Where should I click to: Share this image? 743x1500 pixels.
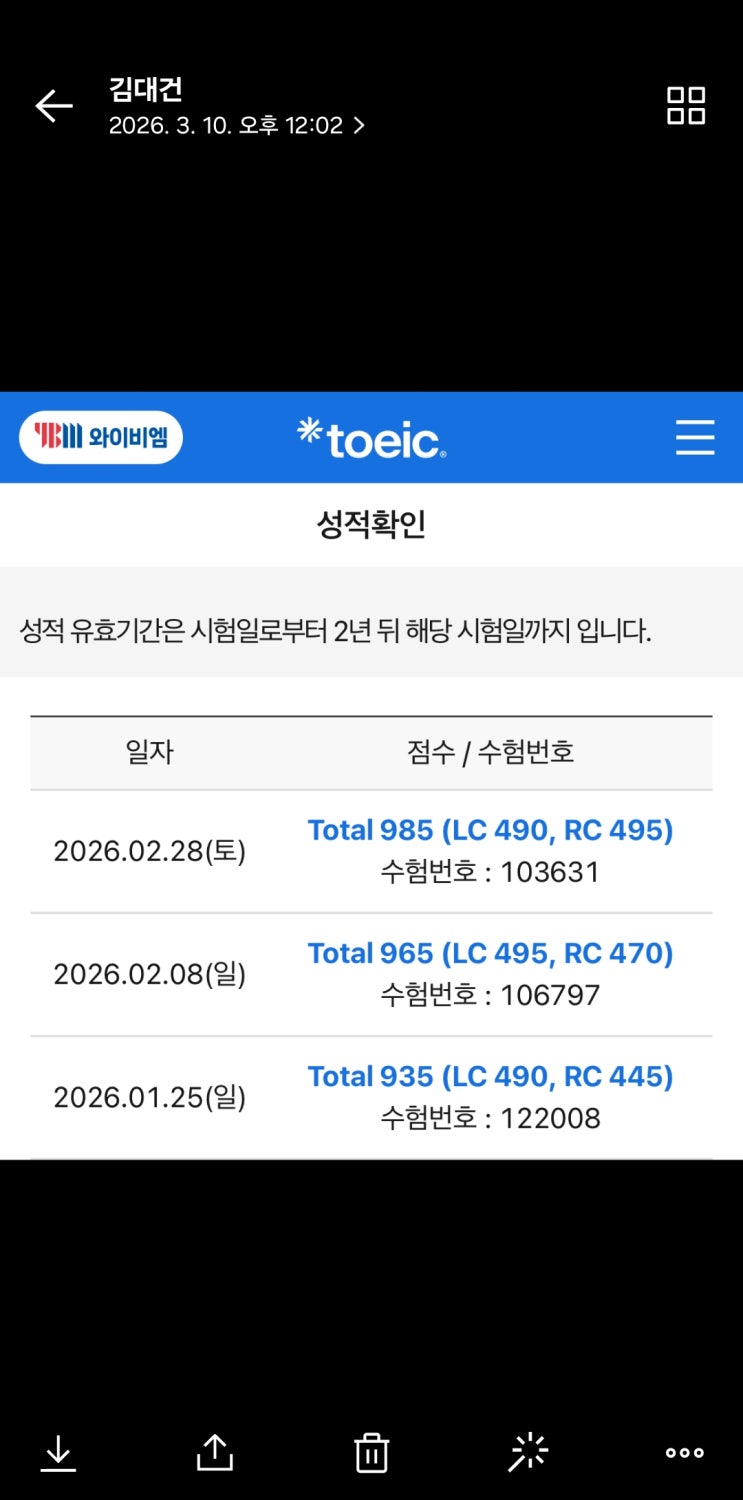pos(215,1453)
